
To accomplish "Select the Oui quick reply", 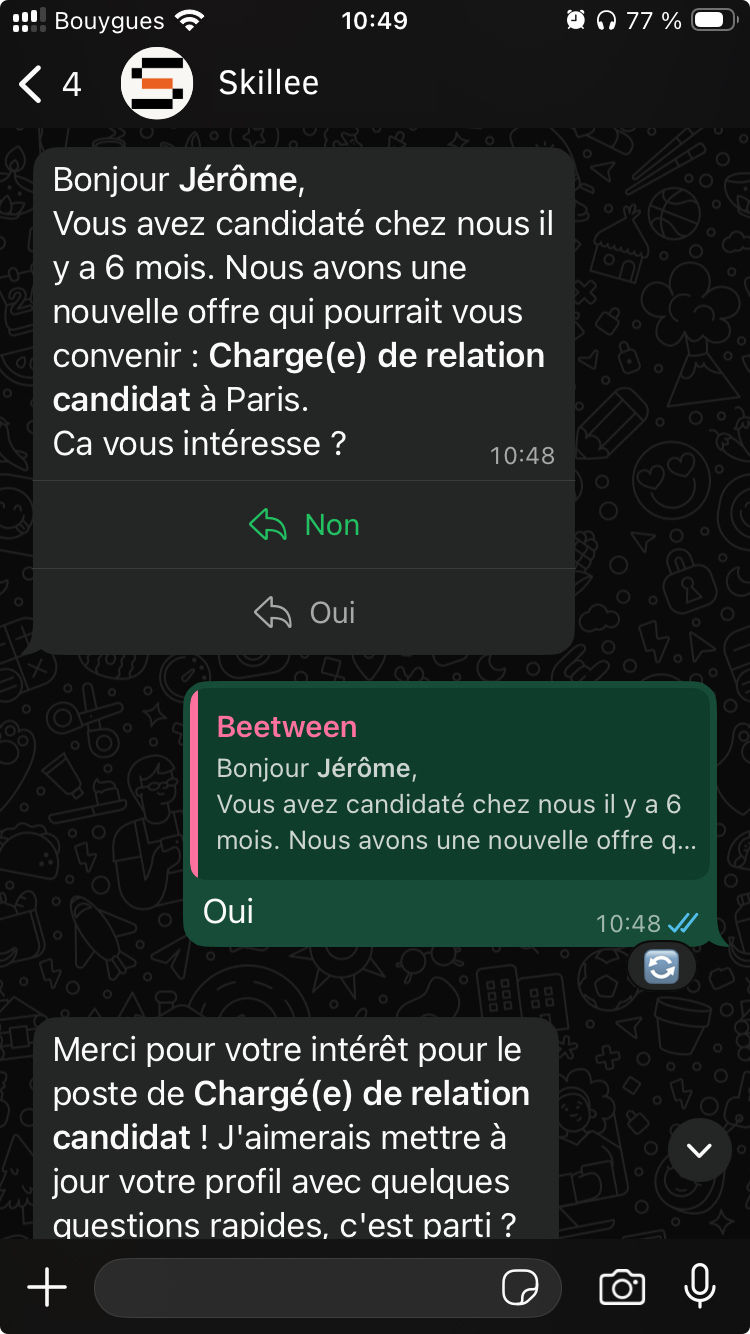I will (x=303, y=612).
